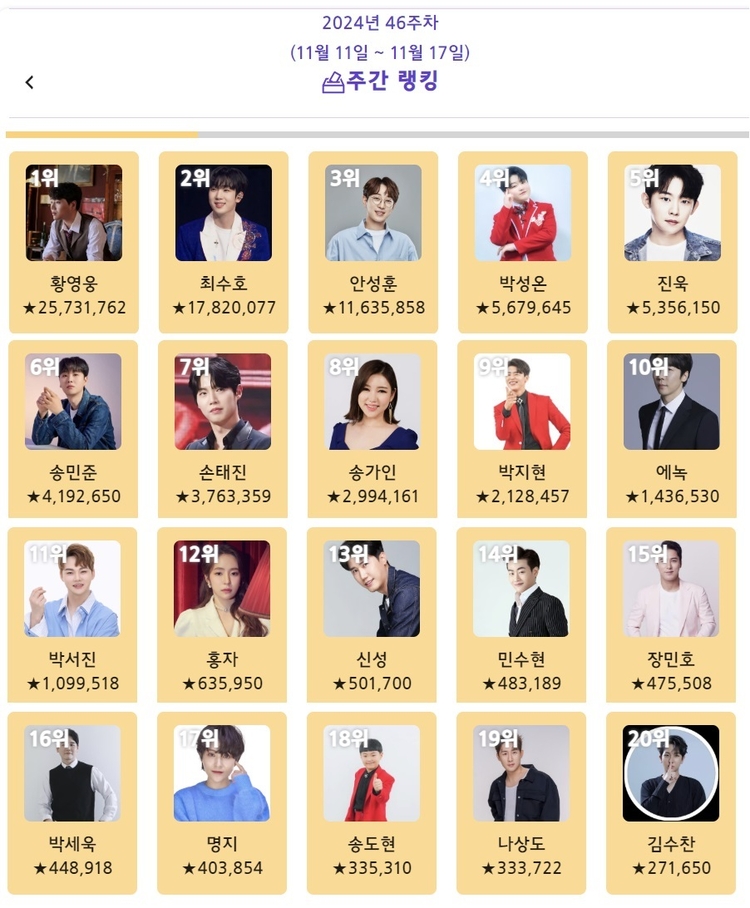This screenshot has width=750, height=908.
Task: Open 16위 박세욱's card
Action: (x=72, y=802)
